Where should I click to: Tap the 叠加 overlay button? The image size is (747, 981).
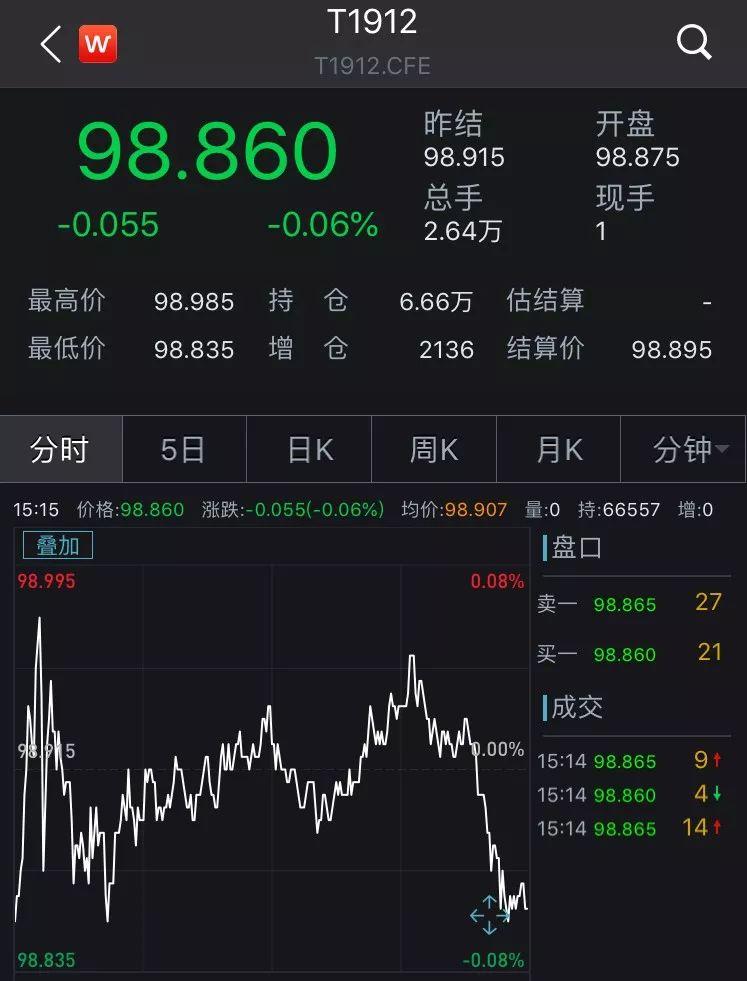(x=58, y=546)
